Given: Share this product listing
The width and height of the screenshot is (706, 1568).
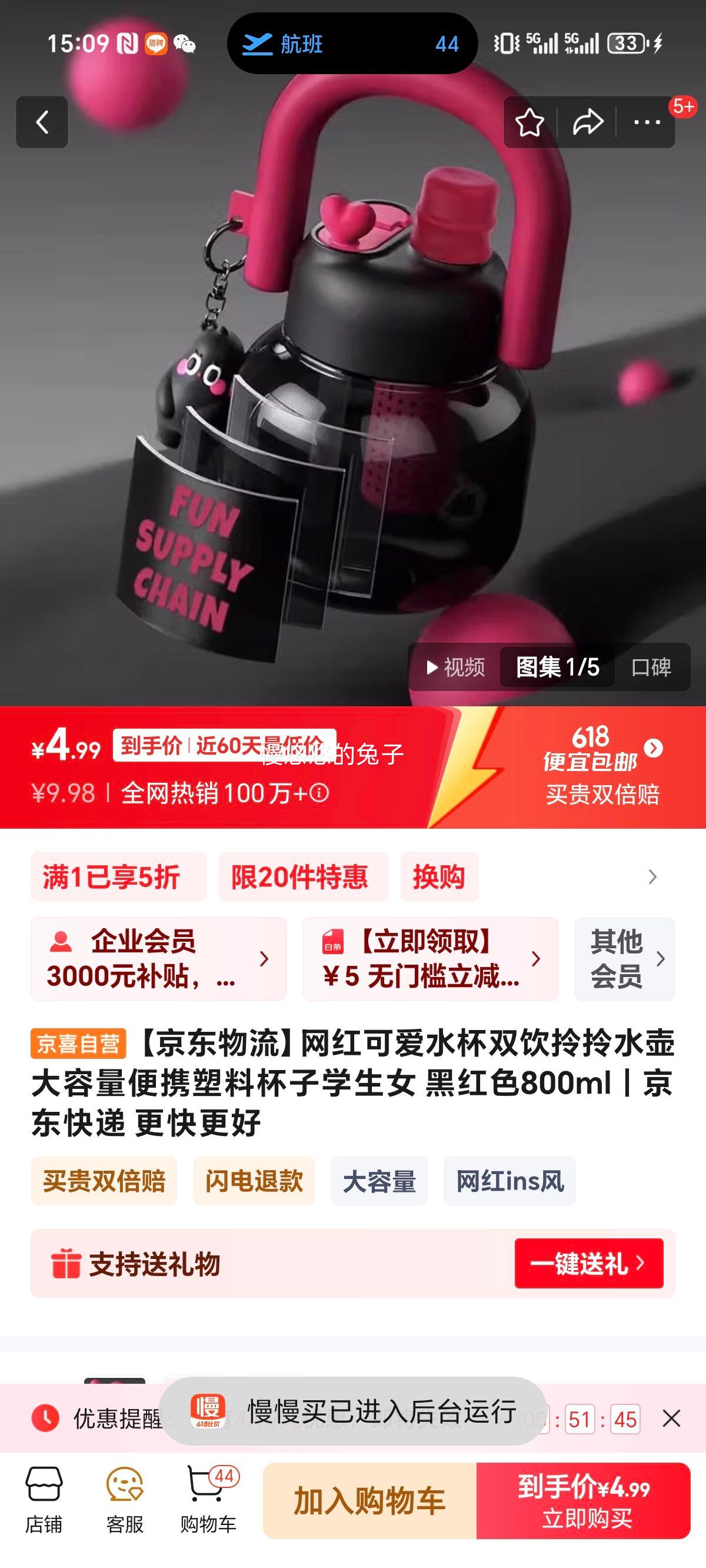Looking at the screenshot, I should [587, 122].
